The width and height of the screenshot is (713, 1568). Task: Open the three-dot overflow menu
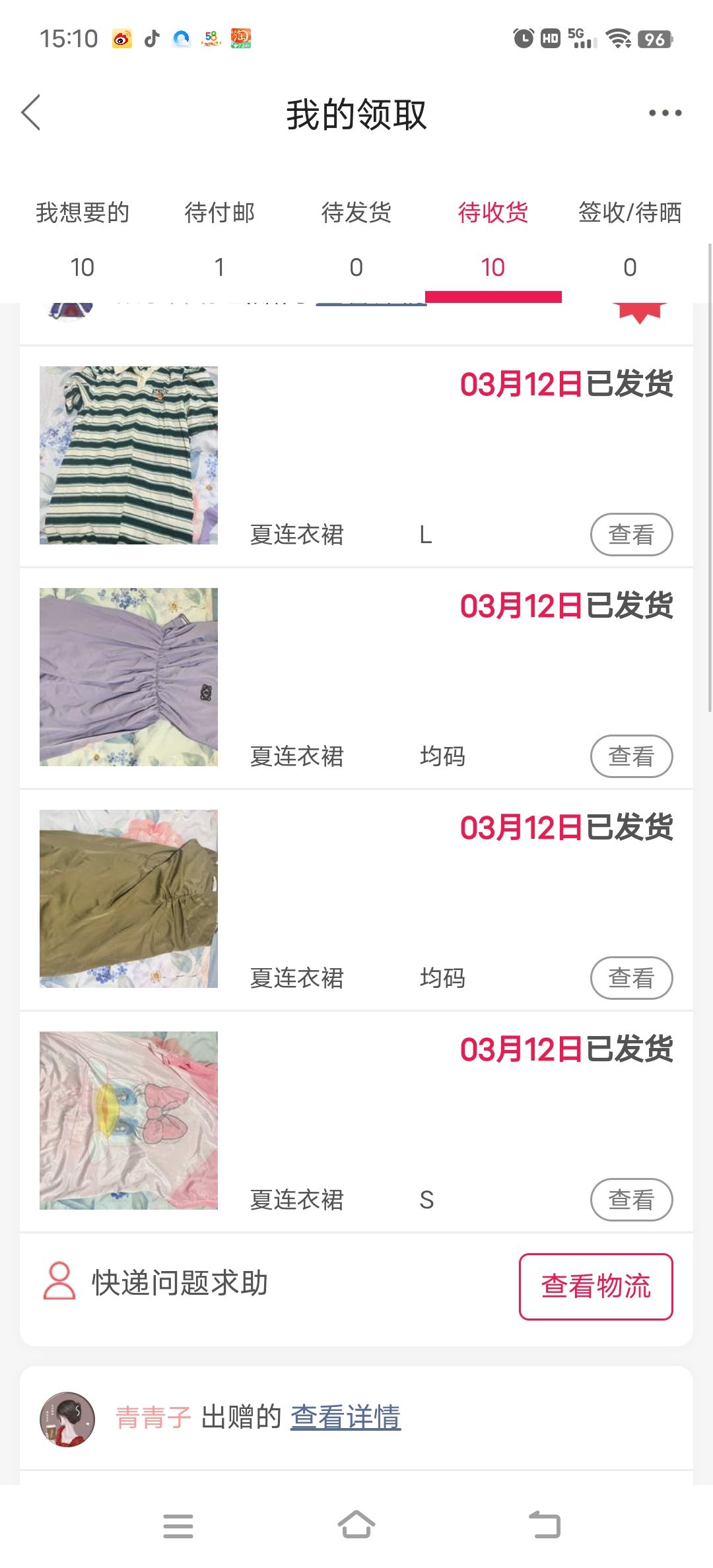pyautogui.click(x=665, y=113)
